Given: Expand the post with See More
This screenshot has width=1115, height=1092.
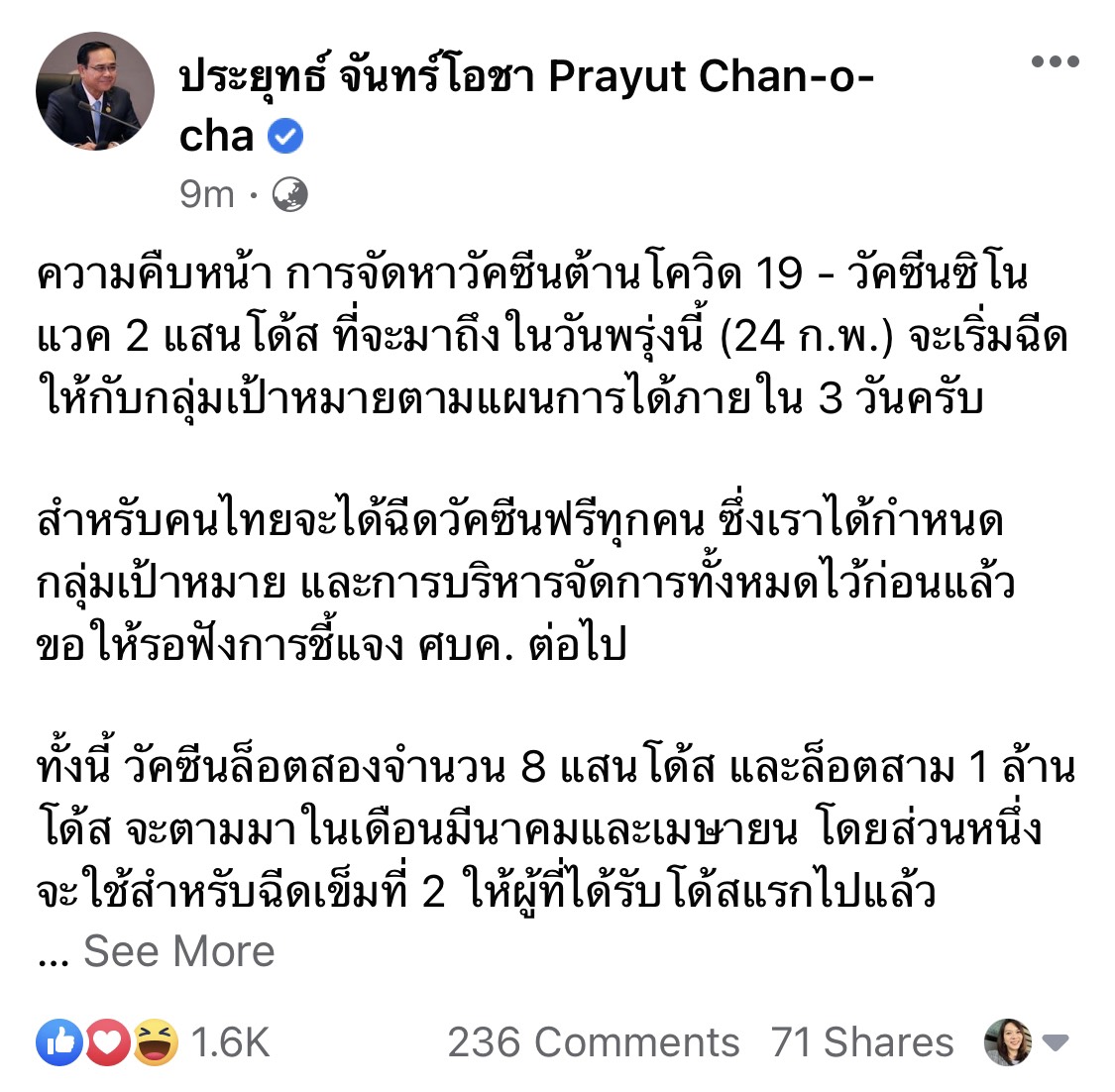Looking at the screenshot, I should (178, 951).
